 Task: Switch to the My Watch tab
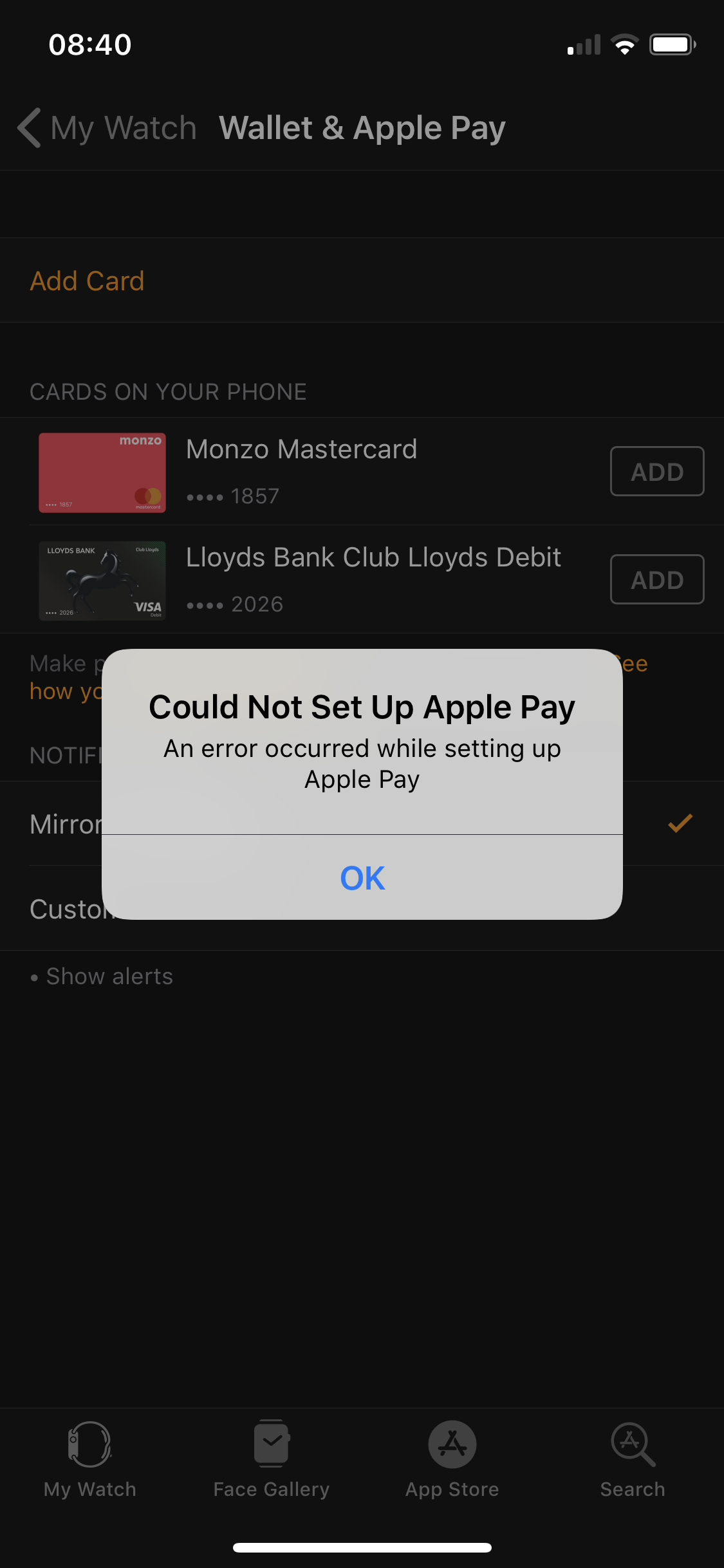90,1459
